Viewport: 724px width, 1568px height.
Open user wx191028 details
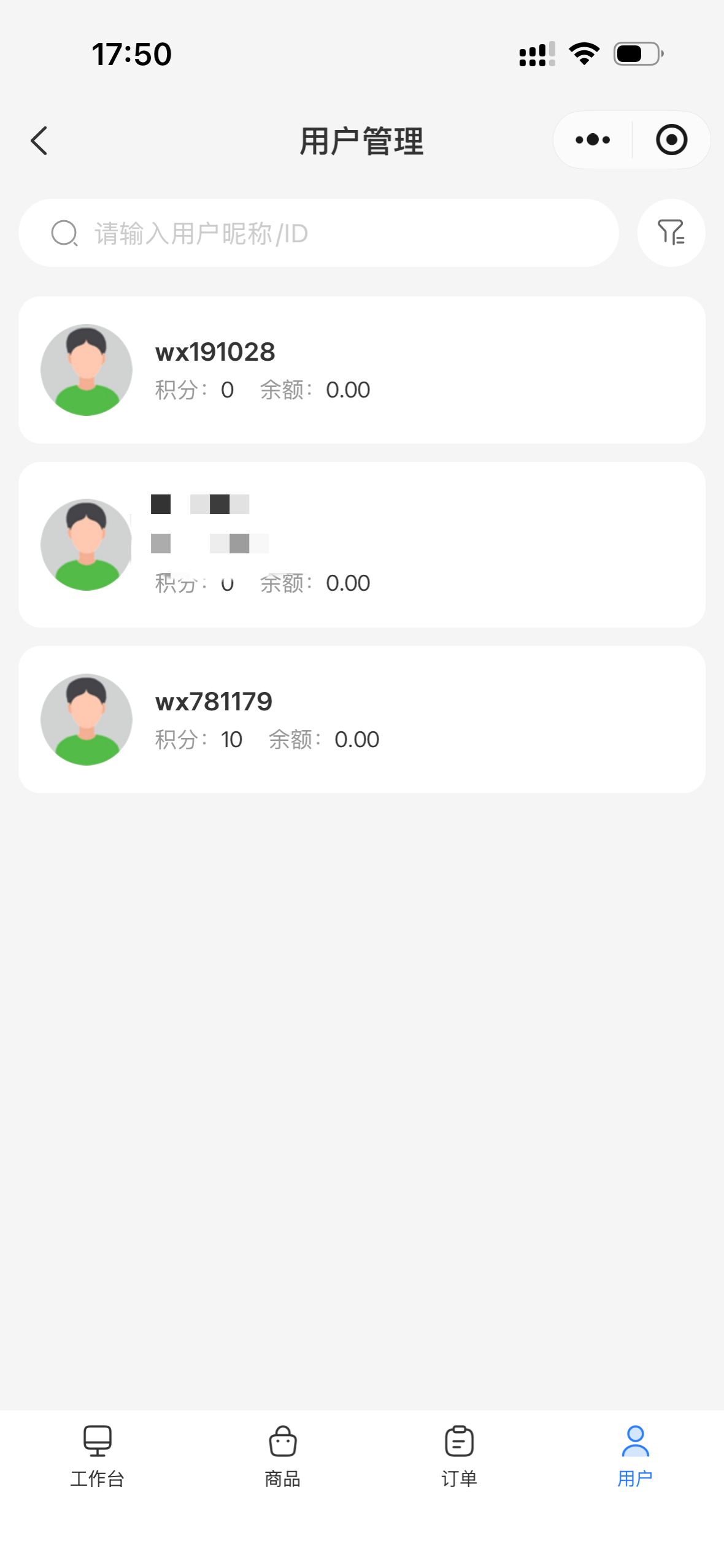tap(362, 370)
